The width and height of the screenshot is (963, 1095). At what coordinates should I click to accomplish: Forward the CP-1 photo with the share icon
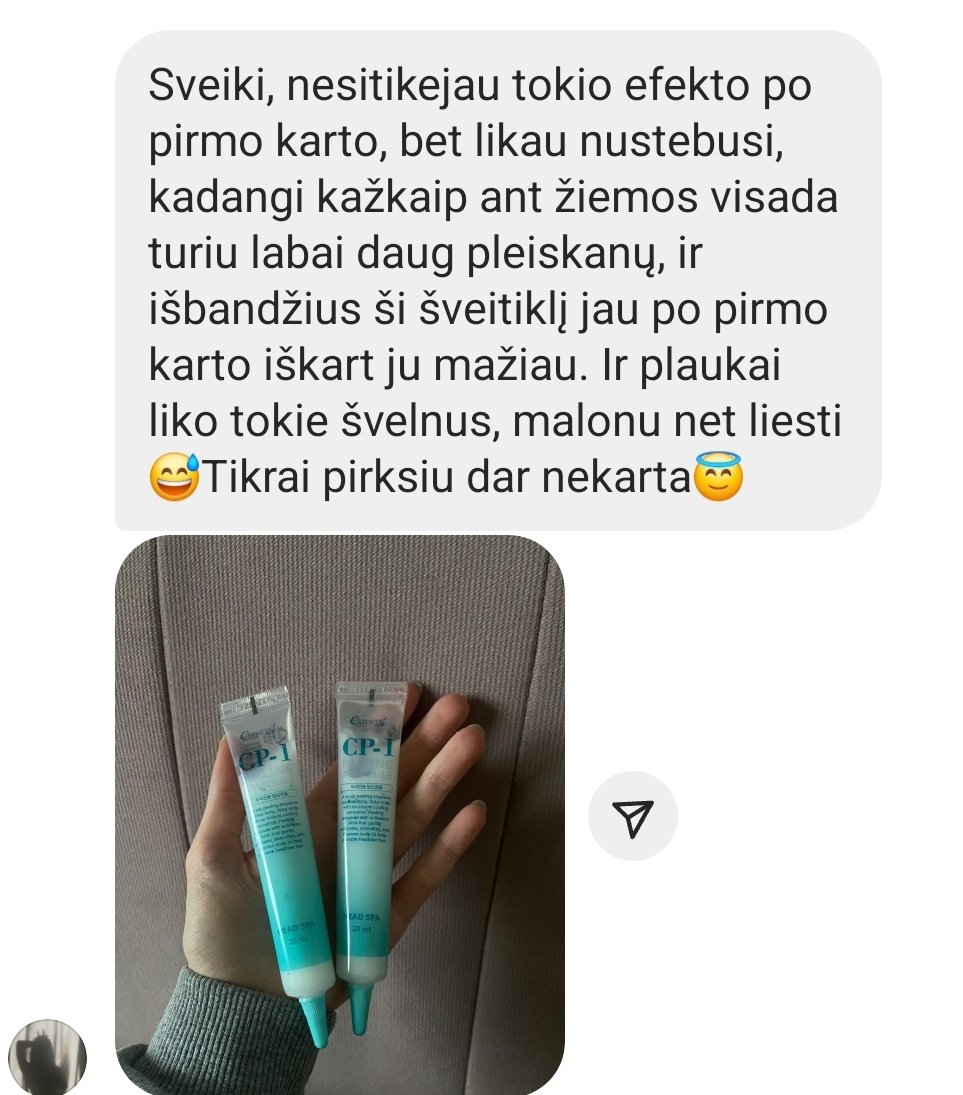(632, 817)
